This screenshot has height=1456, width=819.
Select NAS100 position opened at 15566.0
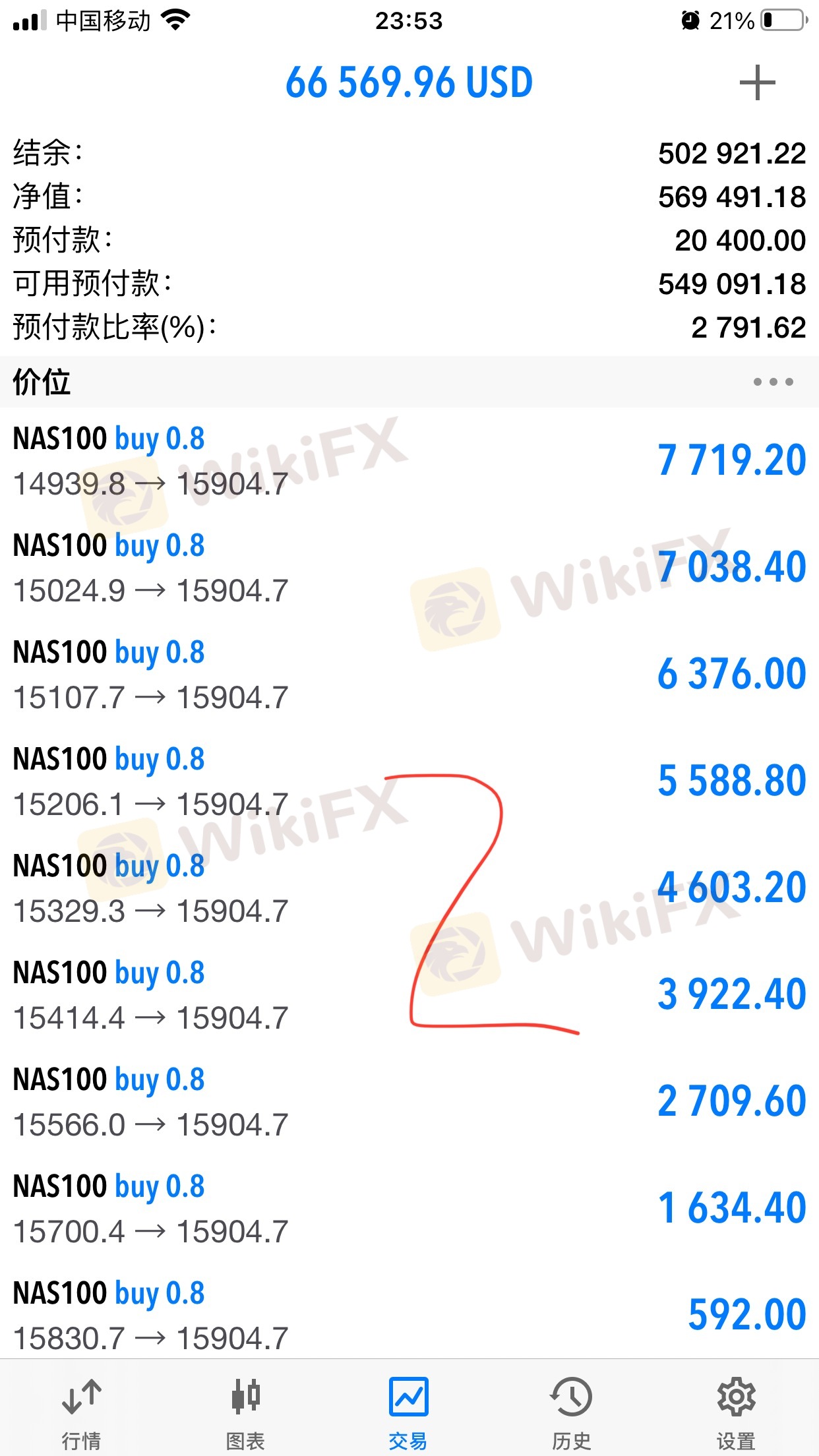[x=409, y=1102]
